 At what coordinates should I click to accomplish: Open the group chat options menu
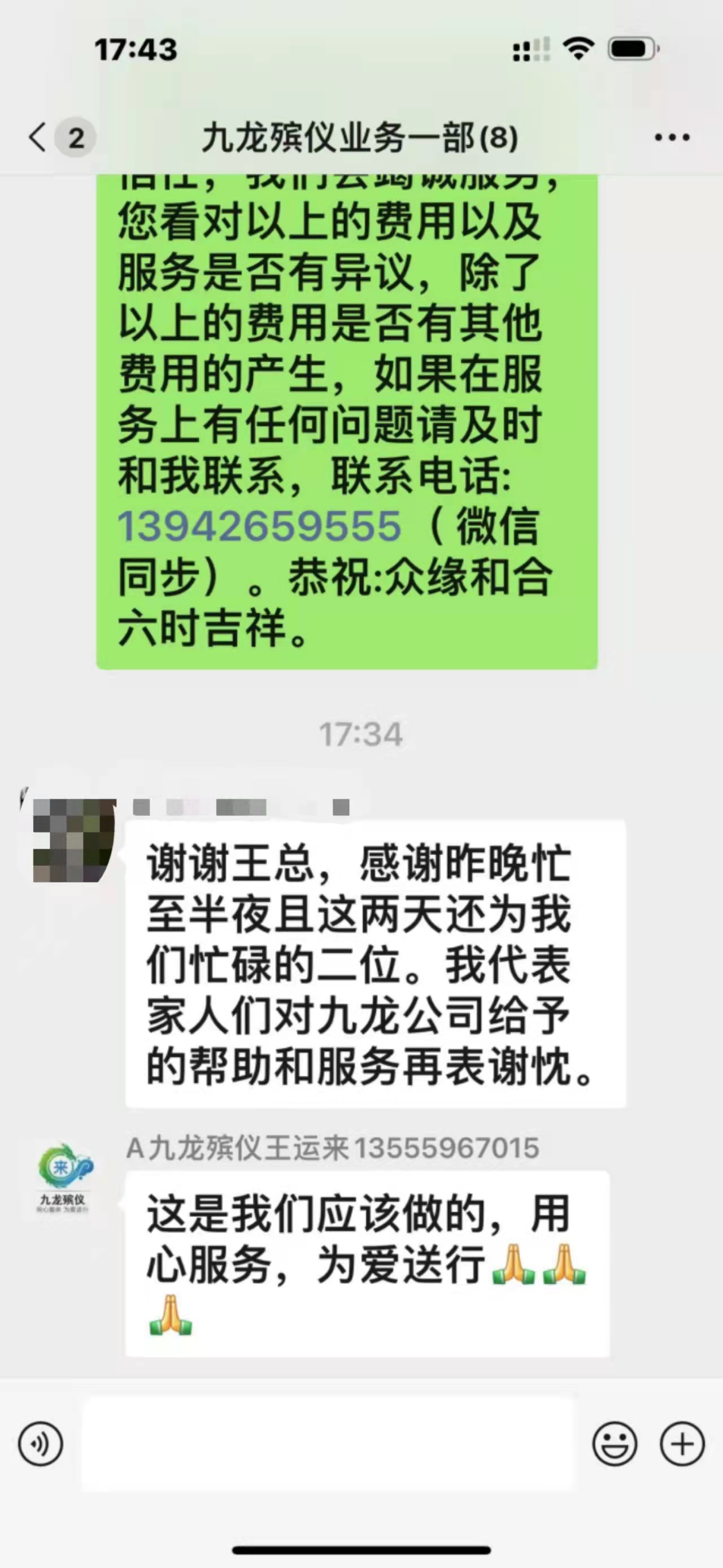pos(672,137)
